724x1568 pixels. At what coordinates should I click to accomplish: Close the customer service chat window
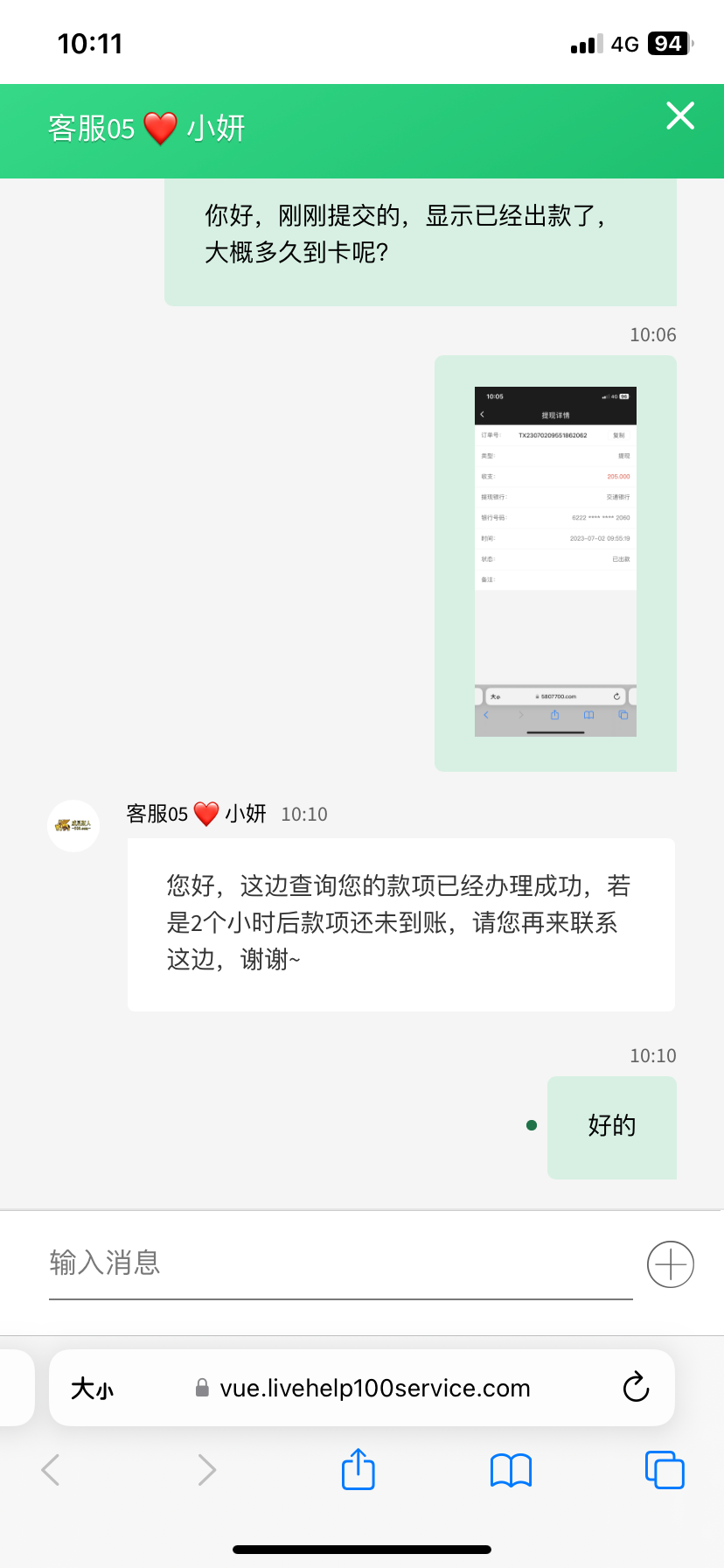click(x=679, y=115)
